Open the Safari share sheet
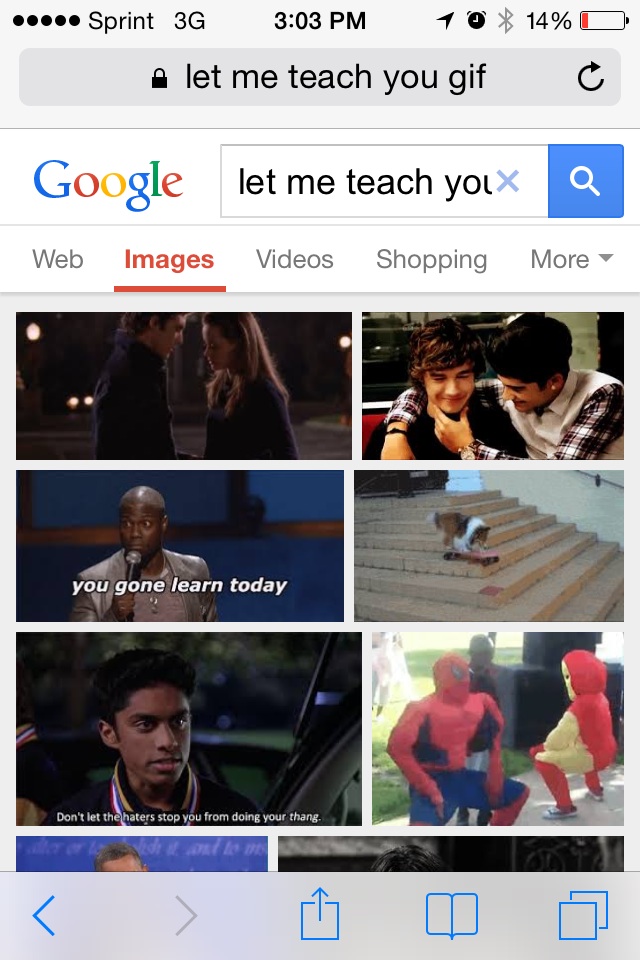640x960 pixels. coord(320,915)
